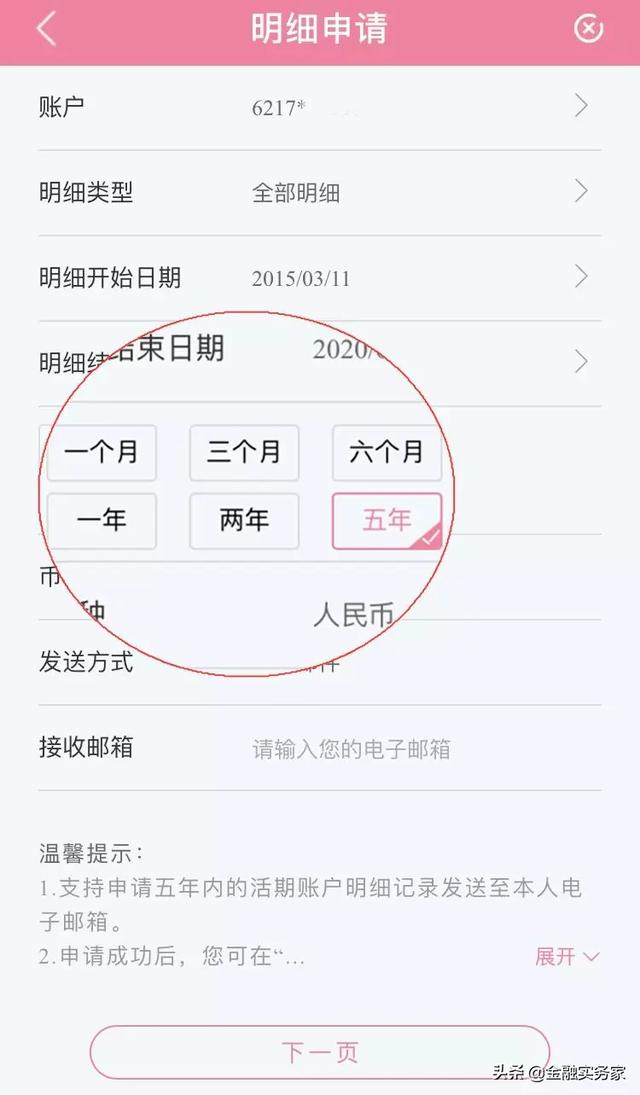Enter email in 接收邮箱 field

click(400, 749)
